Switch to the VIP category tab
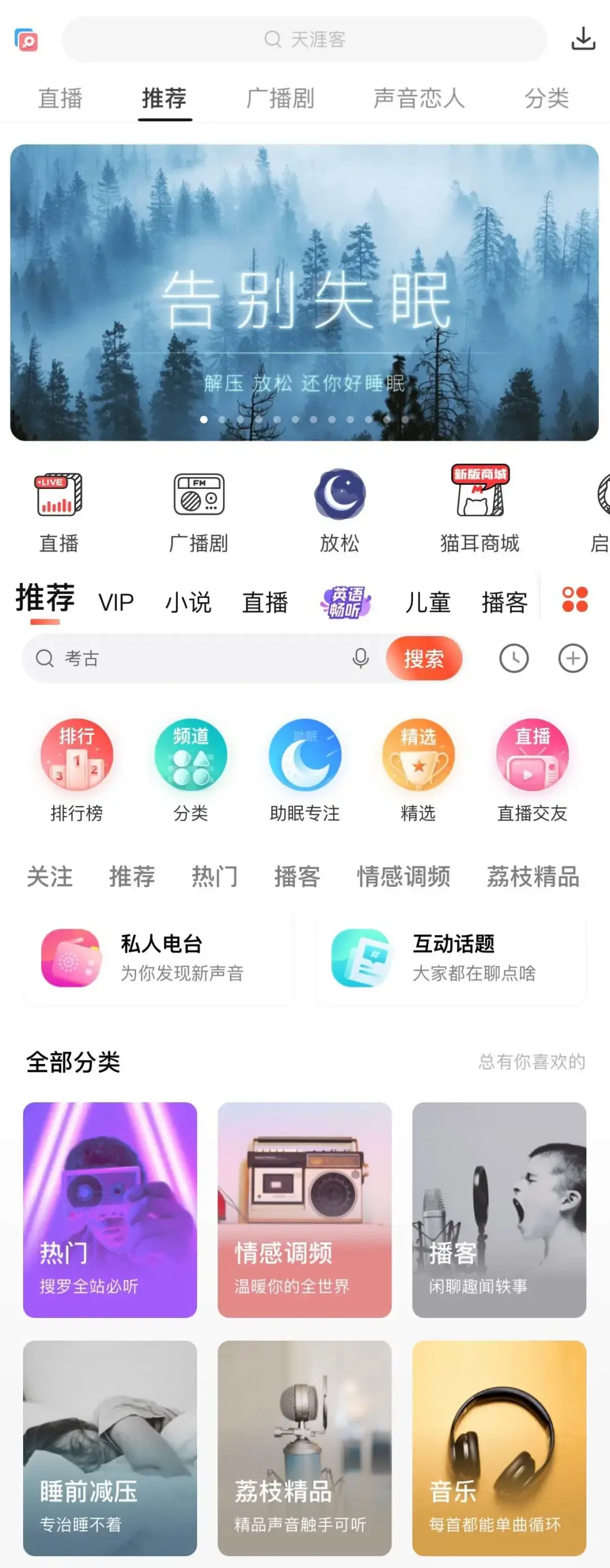 point(116,602)
